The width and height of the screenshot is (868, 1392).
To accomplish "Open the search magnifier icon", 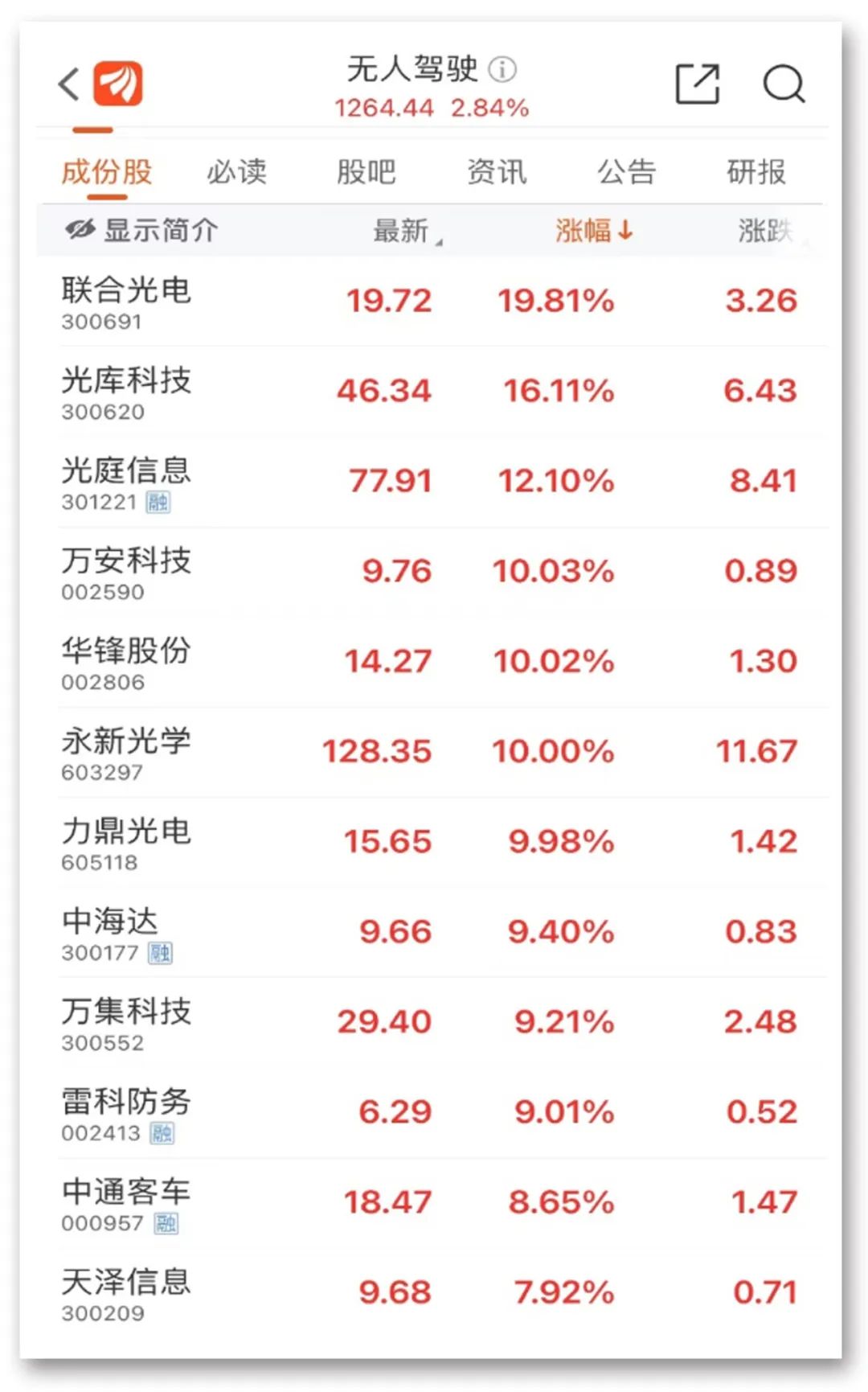I will 784,84.
